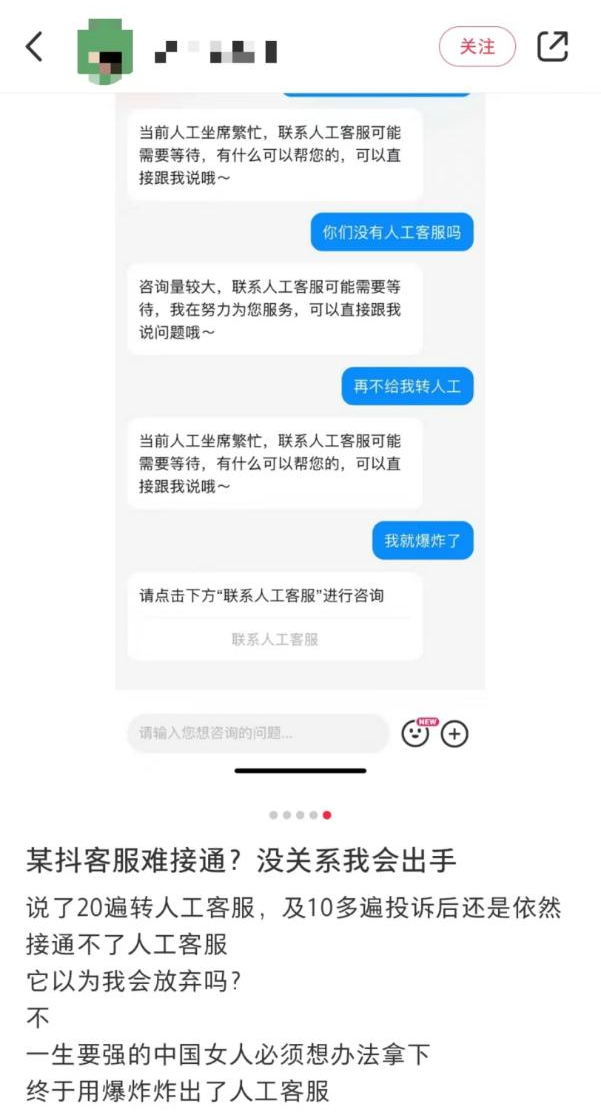Viewport: 601px width, 1118px height.
Task: Share this post
Action: (552, 47)
